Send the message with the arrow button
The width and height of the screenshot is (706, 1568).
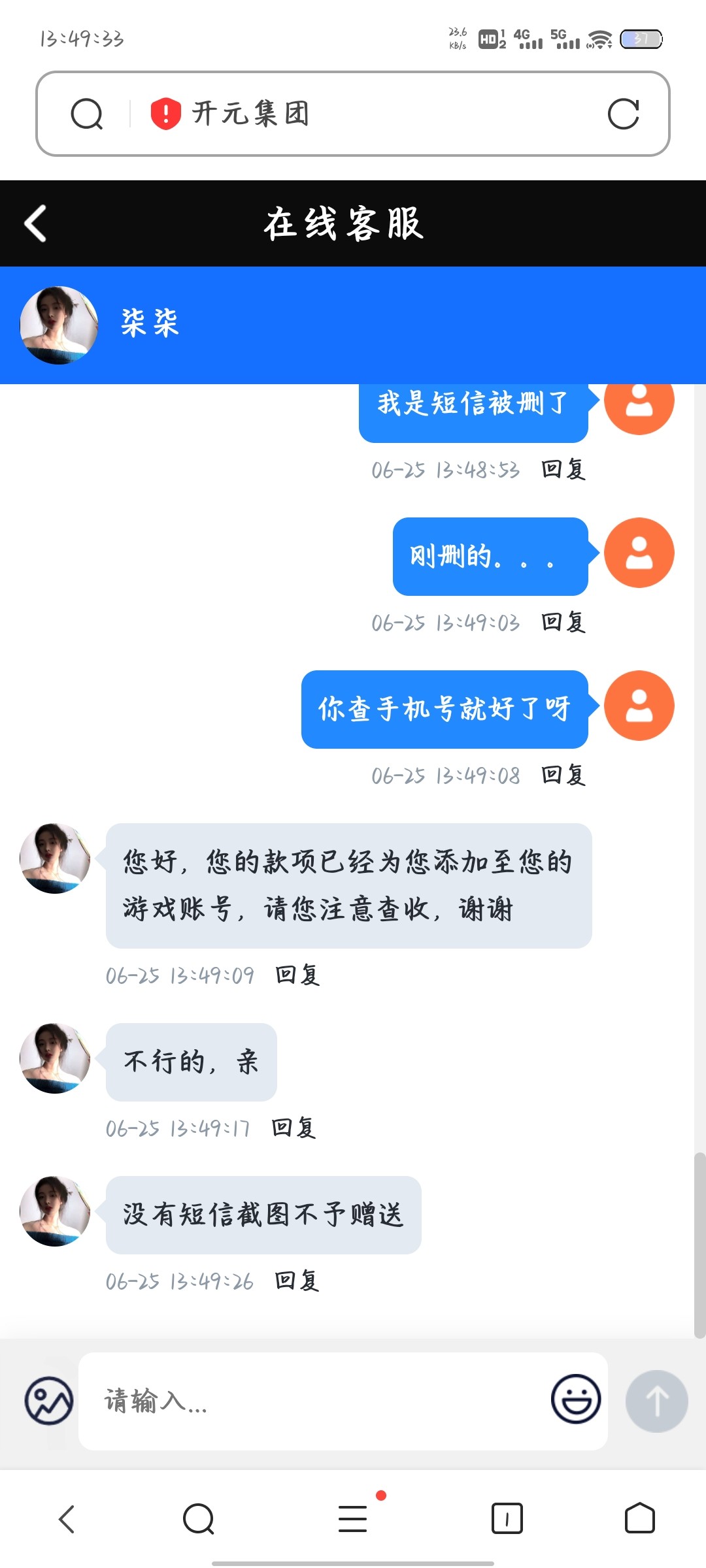click(x=656, y=1401)
